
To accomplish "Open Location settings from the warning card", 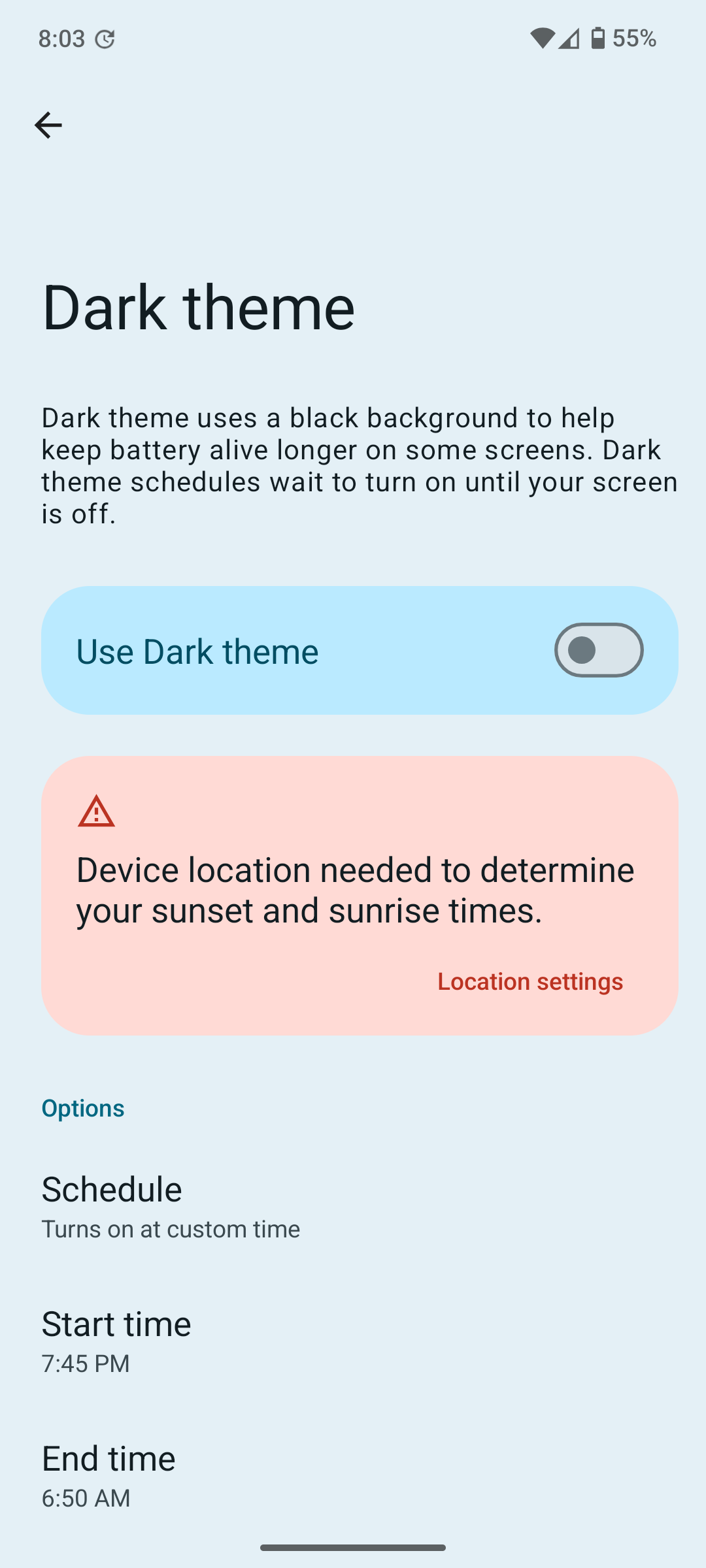I will [529, 981].
